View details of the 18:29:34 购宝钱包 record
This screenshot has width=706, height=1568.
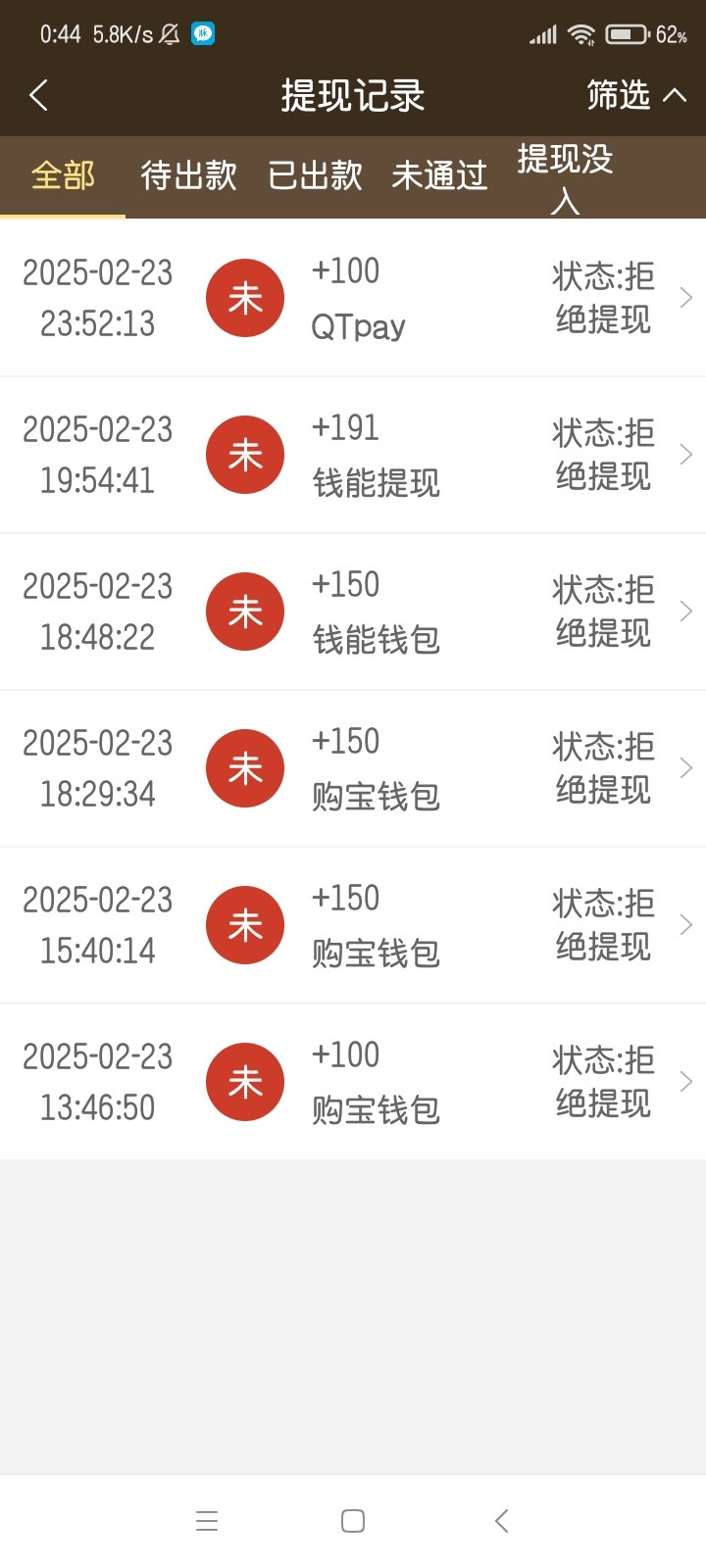coord(353,768)
